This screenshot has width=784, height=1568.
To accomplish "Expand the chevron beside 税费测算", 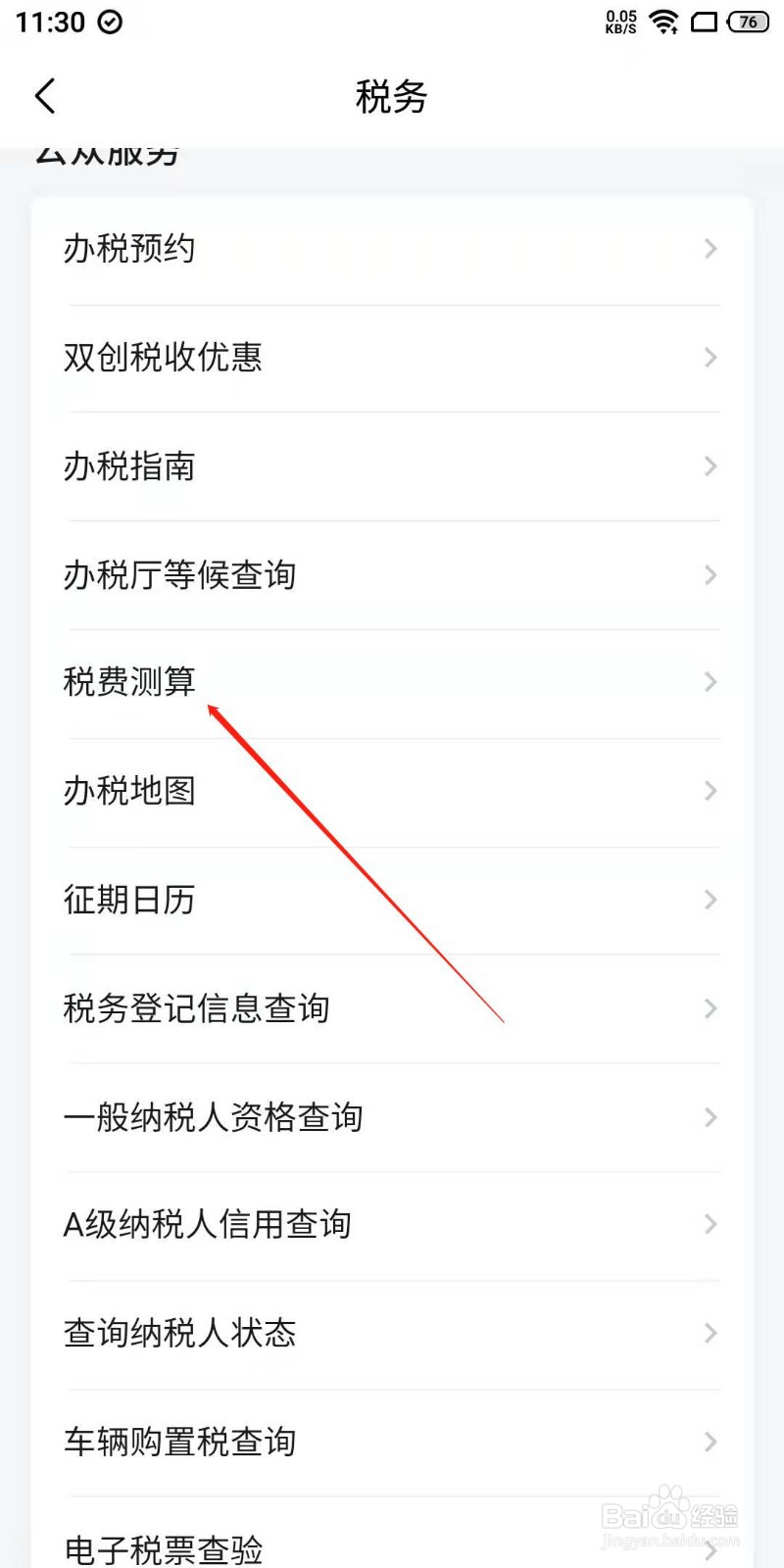I will click(710, 682).
